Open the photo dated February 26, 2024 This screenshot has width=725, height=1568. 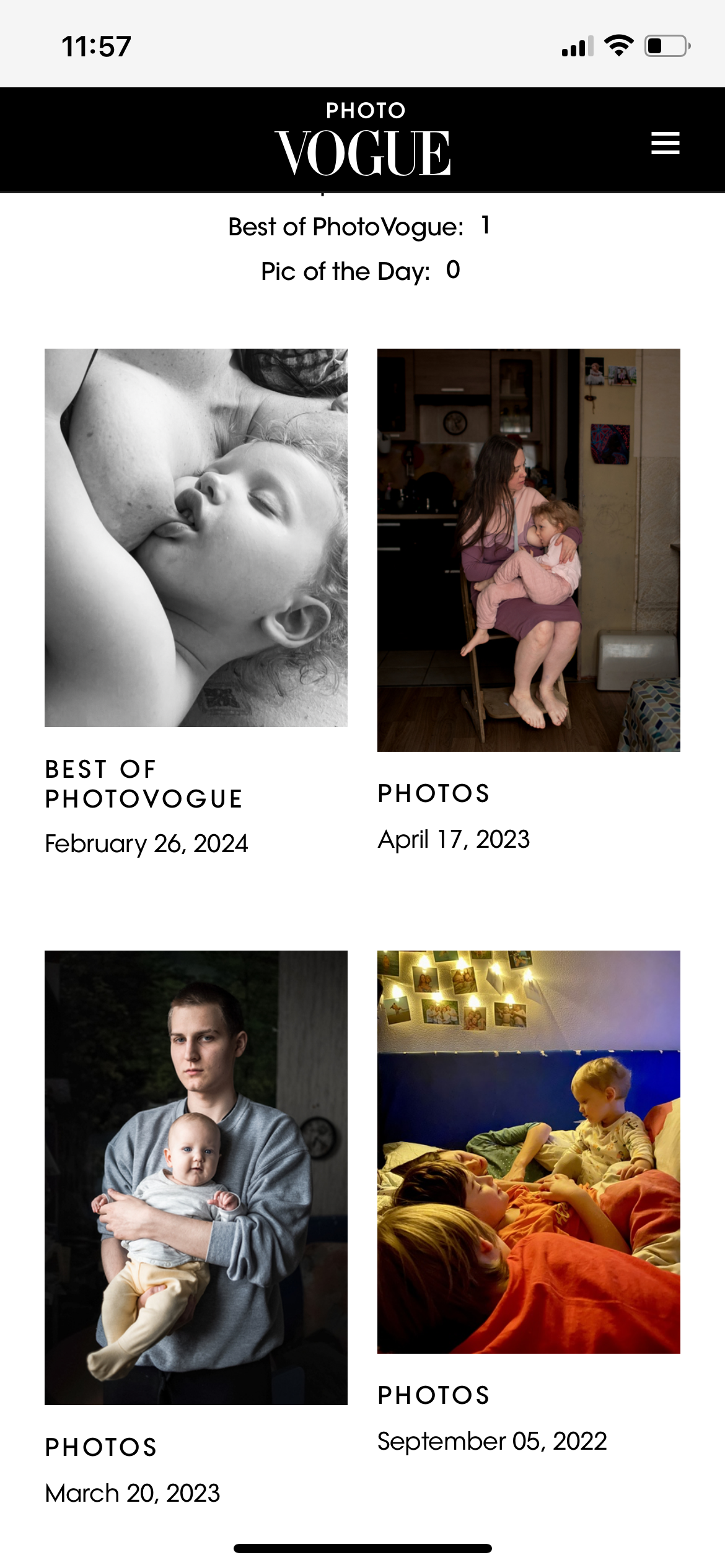(196, 538)
